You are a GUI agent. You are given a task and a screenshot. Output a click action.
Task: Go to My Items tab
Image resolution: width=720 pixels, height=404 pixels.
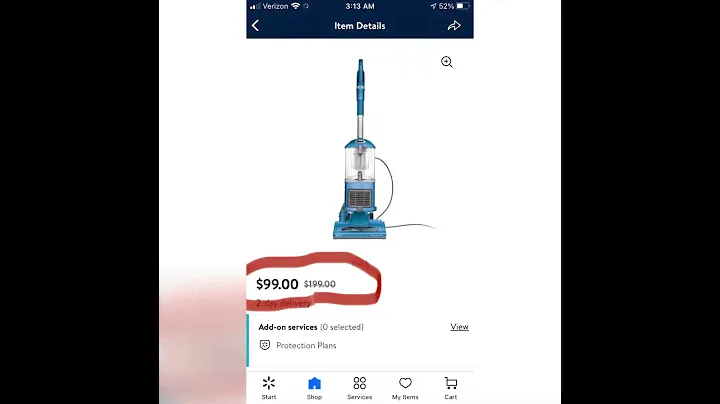coord(405,388)
